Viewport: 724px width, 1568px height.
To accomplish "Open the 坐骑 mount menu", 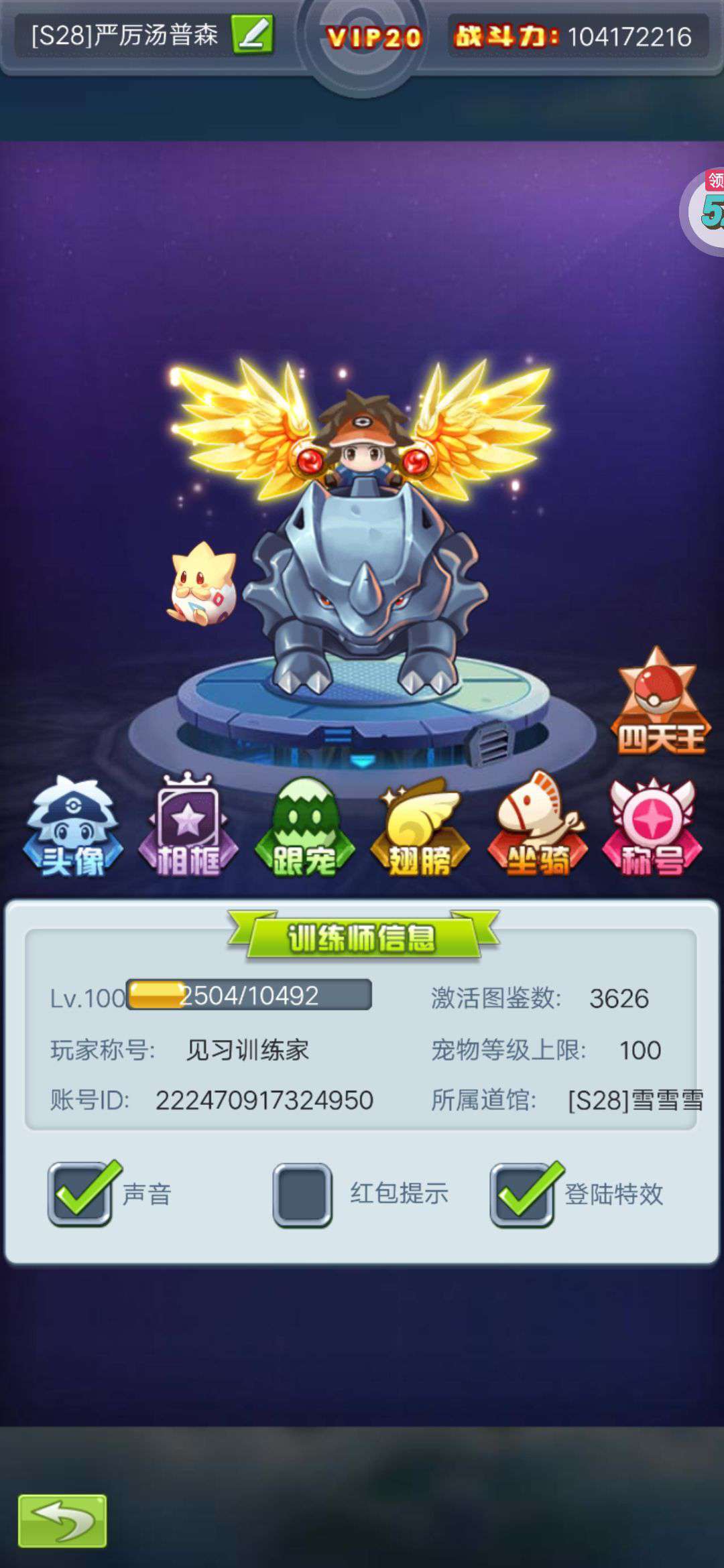I will (536, 828).
